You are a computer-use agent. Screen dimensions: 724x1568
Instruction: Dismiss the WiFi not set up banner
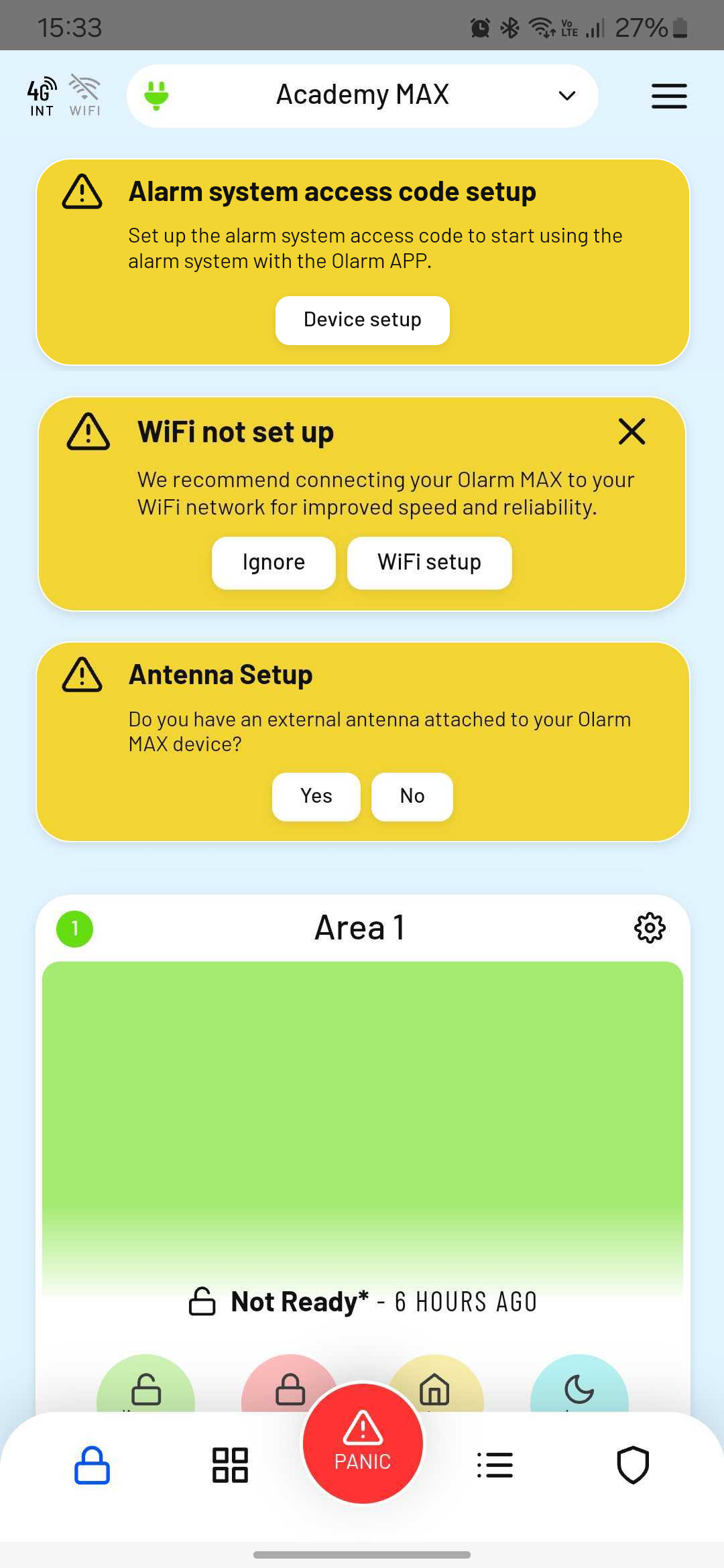click(x=631, y=432)
